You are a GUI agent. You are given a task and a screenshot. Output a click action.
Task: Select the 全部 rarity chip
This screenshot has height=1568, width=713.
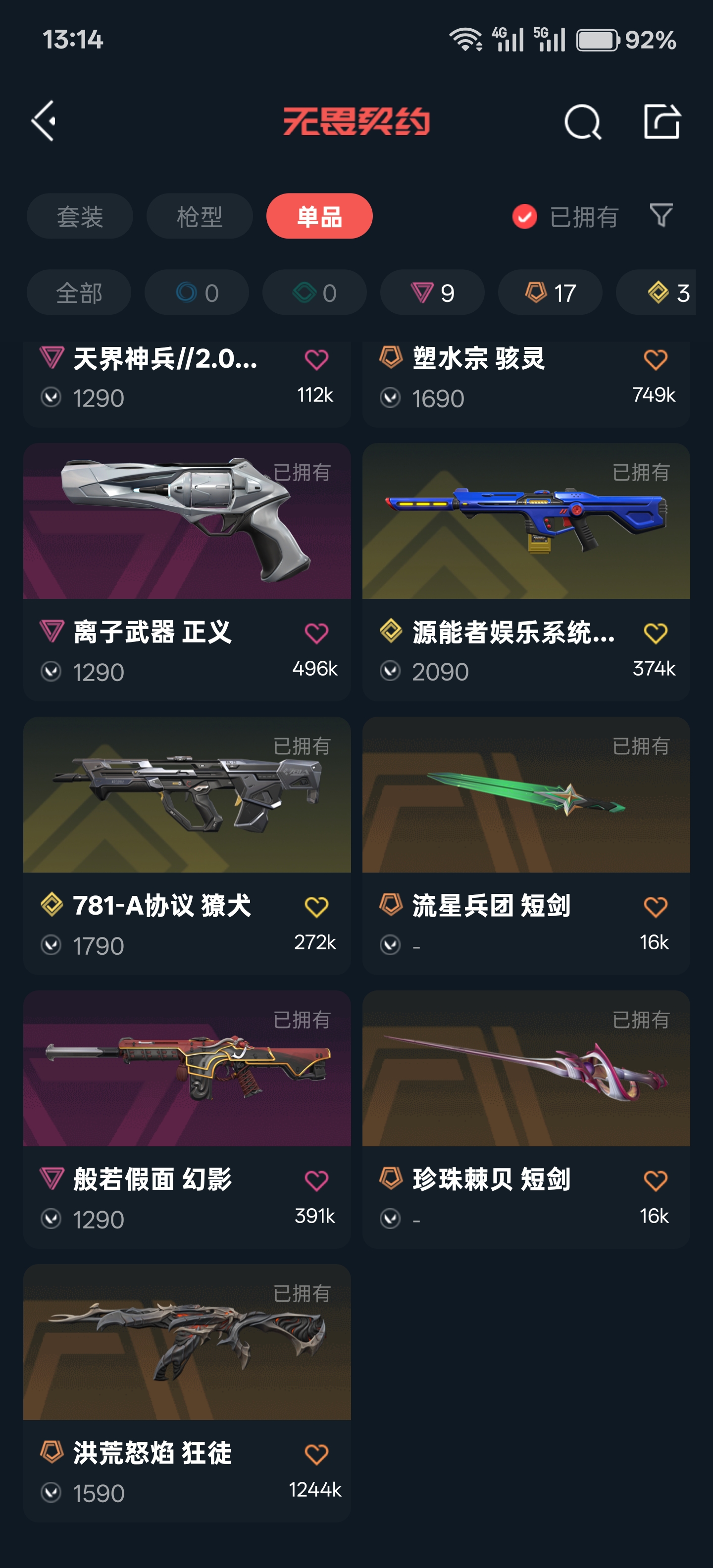pos(79,293)
